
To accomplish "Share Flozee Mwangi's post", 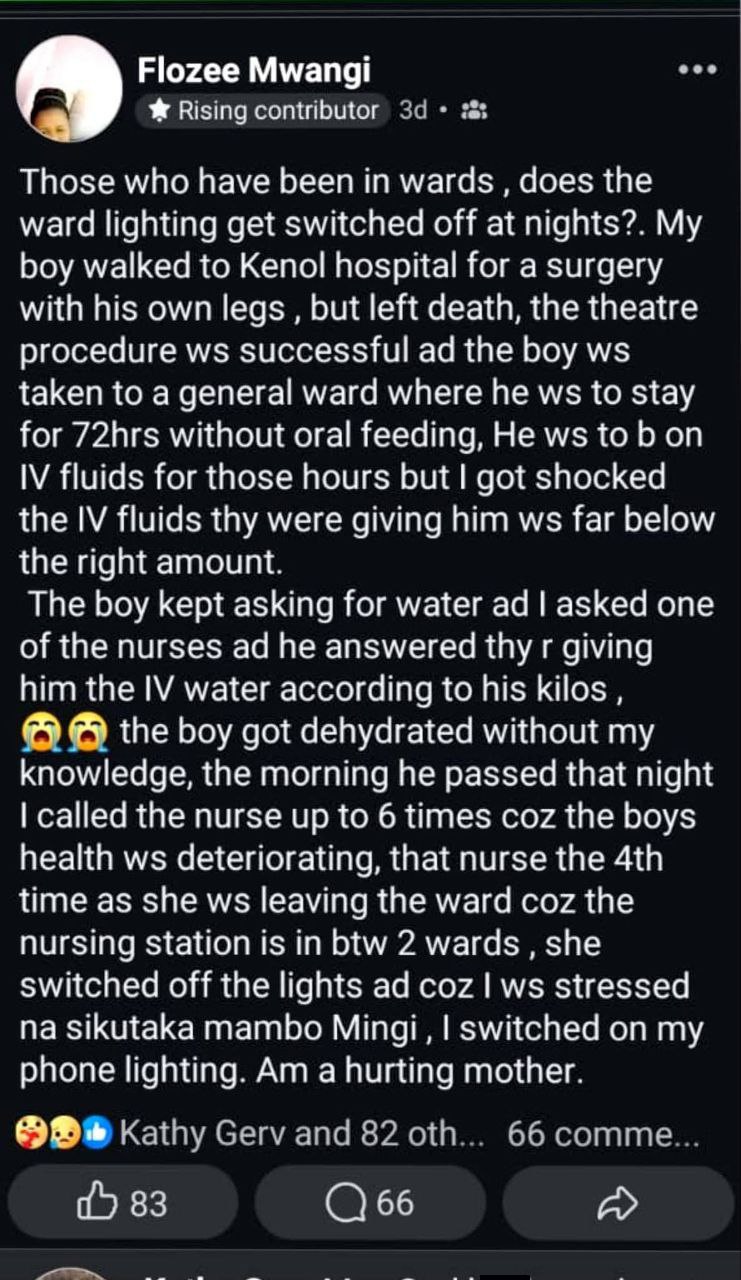I will pyautogui.click(x=616, y=1202).
